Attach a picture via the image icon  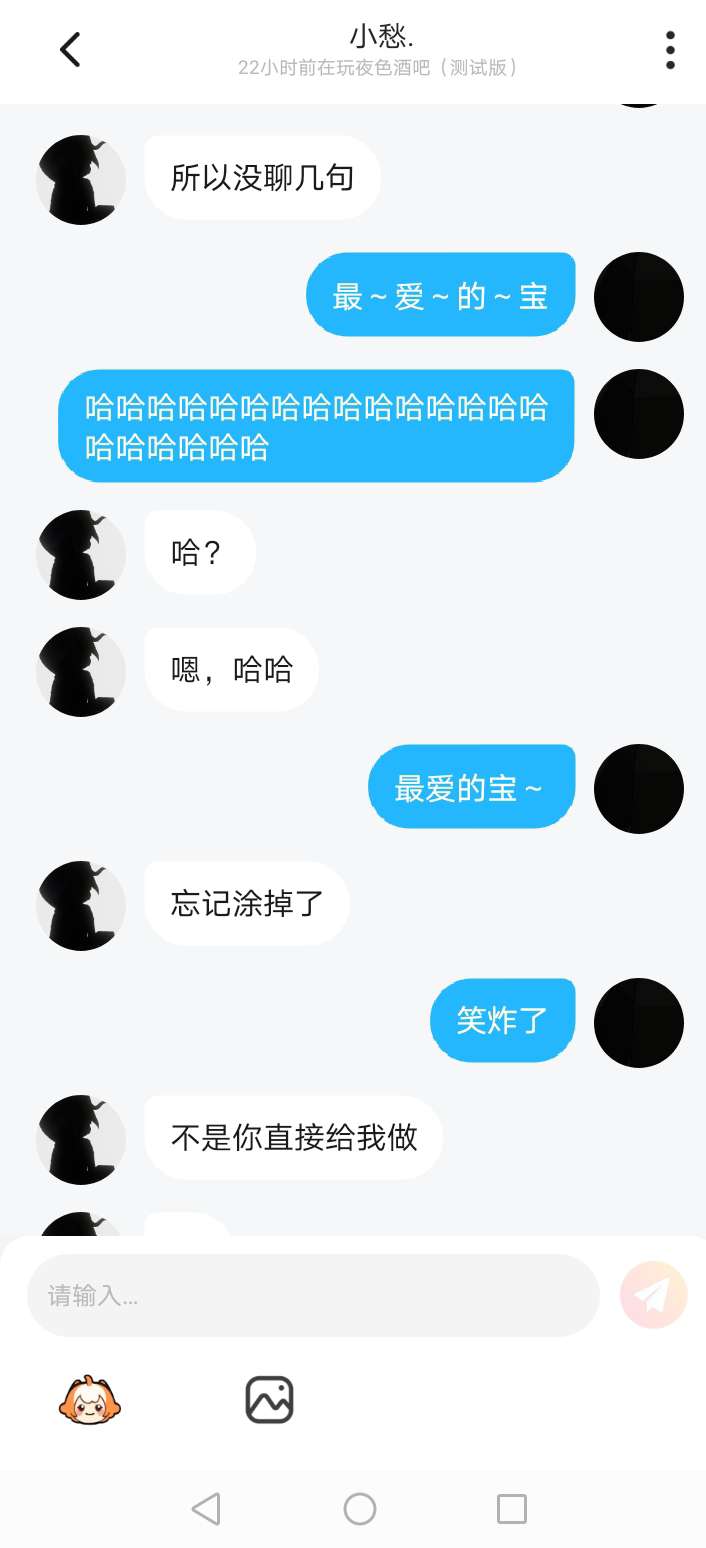270,1400
